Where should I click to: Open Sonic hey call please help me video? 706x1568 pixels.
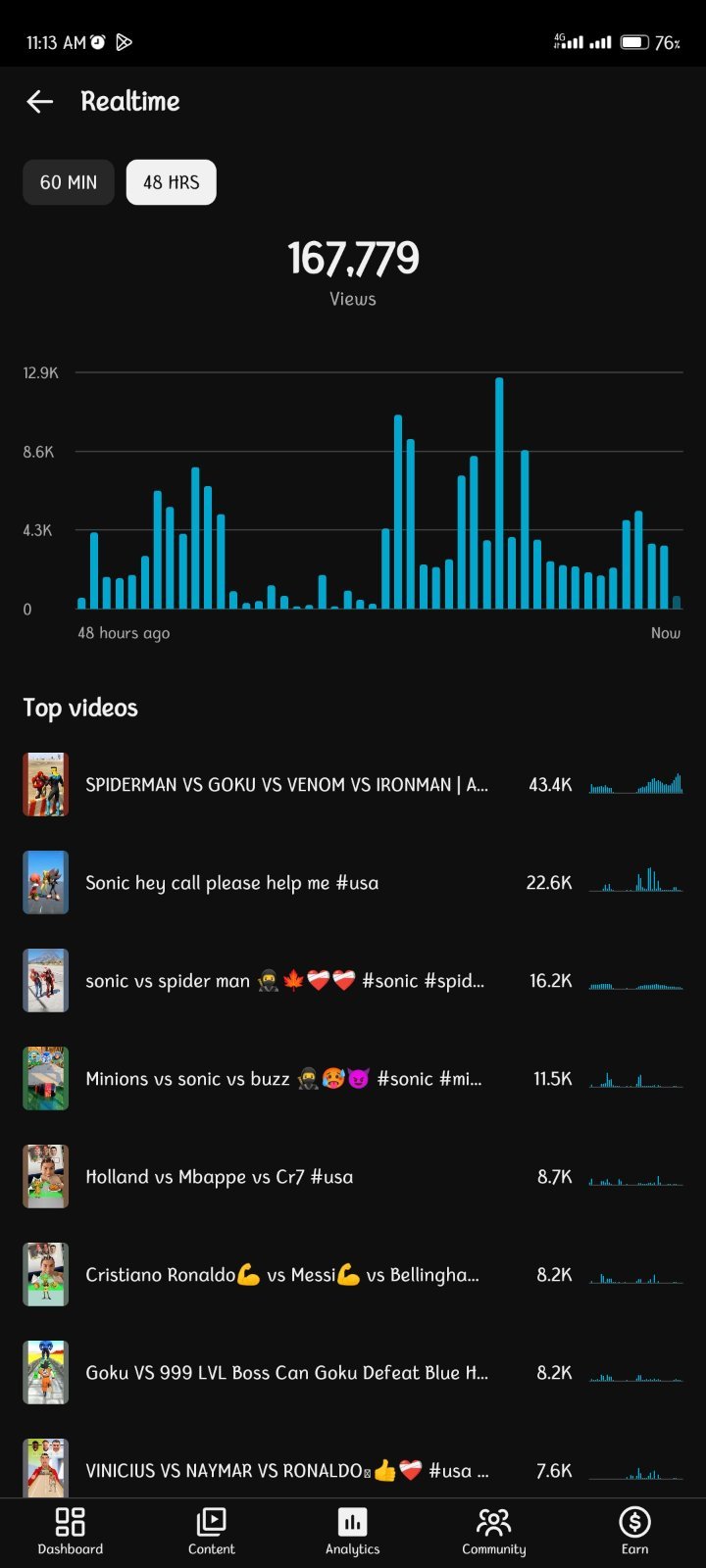click(x=353, y=882)
